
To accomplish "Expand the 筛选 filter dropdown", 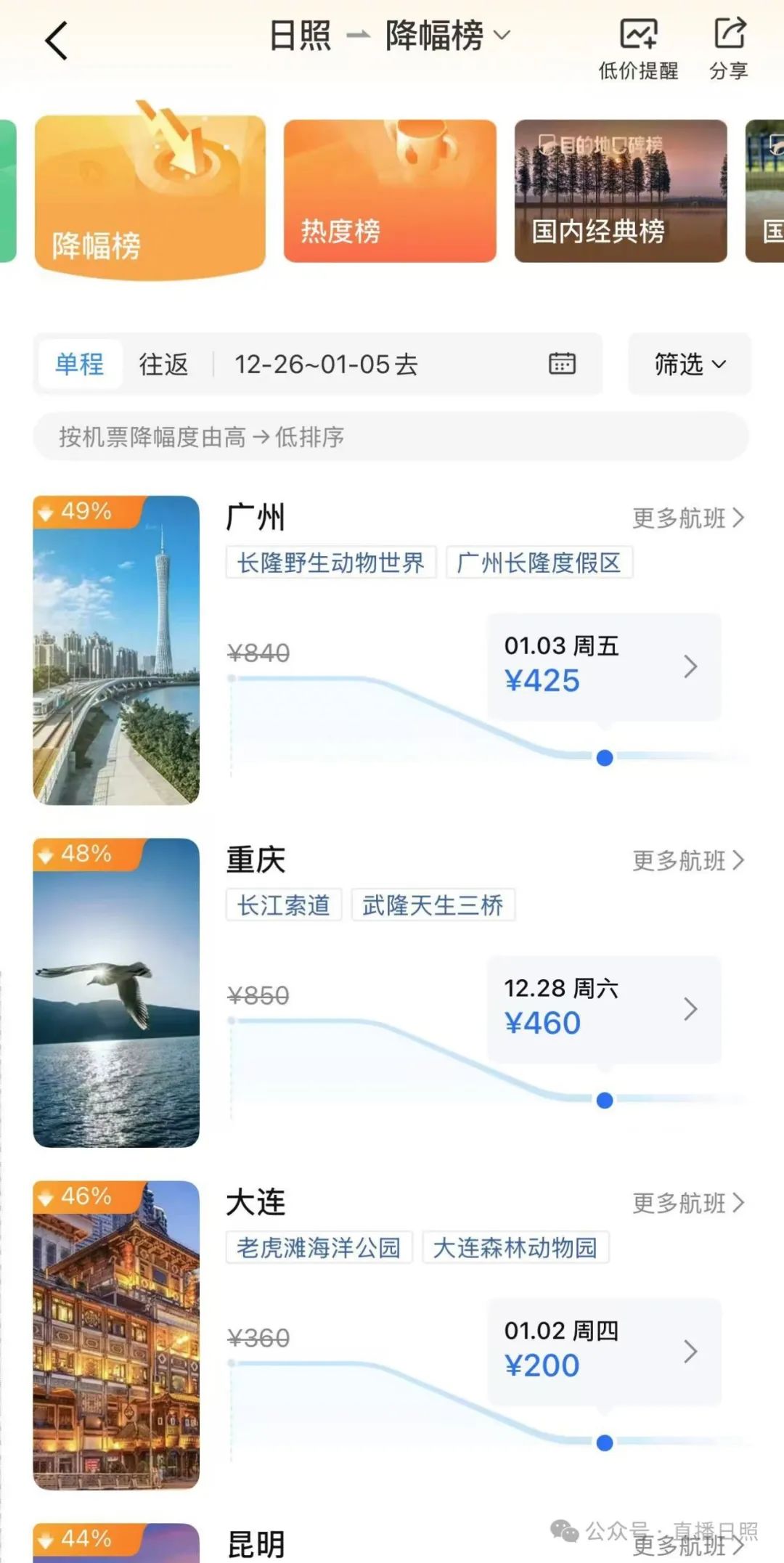I will coord(689,364).
